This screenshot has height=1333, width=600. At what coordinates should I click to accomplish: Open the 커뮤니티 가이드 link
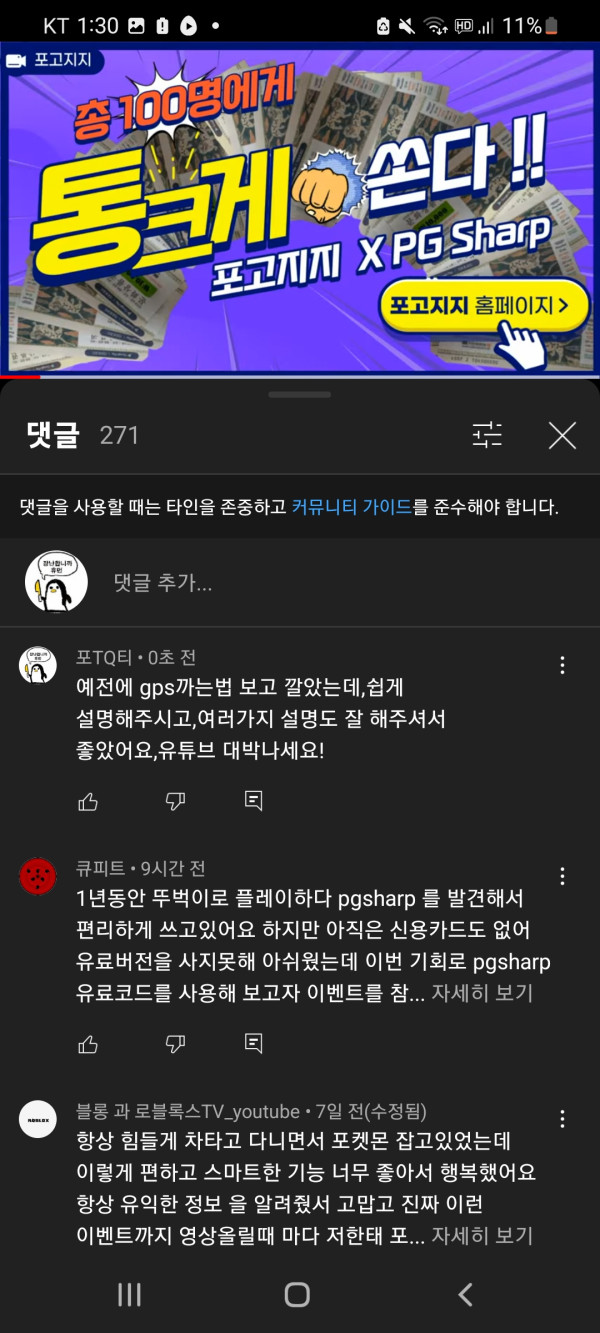pos(352,507)
